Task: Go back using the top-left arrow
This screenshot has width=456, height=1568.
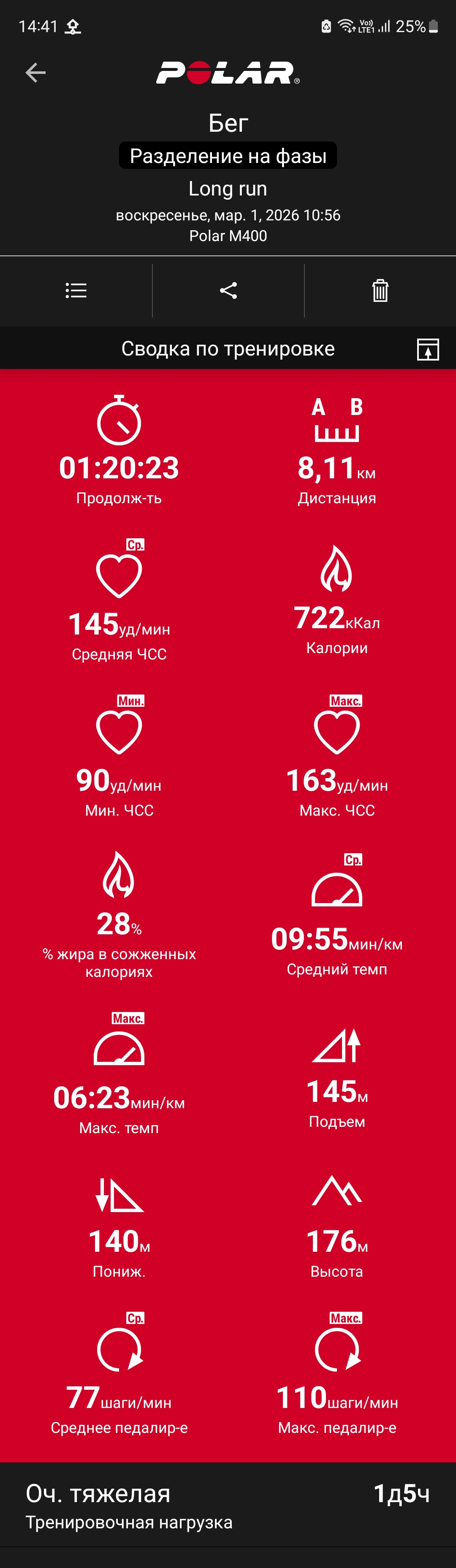Action: click(x=35, y=73)
